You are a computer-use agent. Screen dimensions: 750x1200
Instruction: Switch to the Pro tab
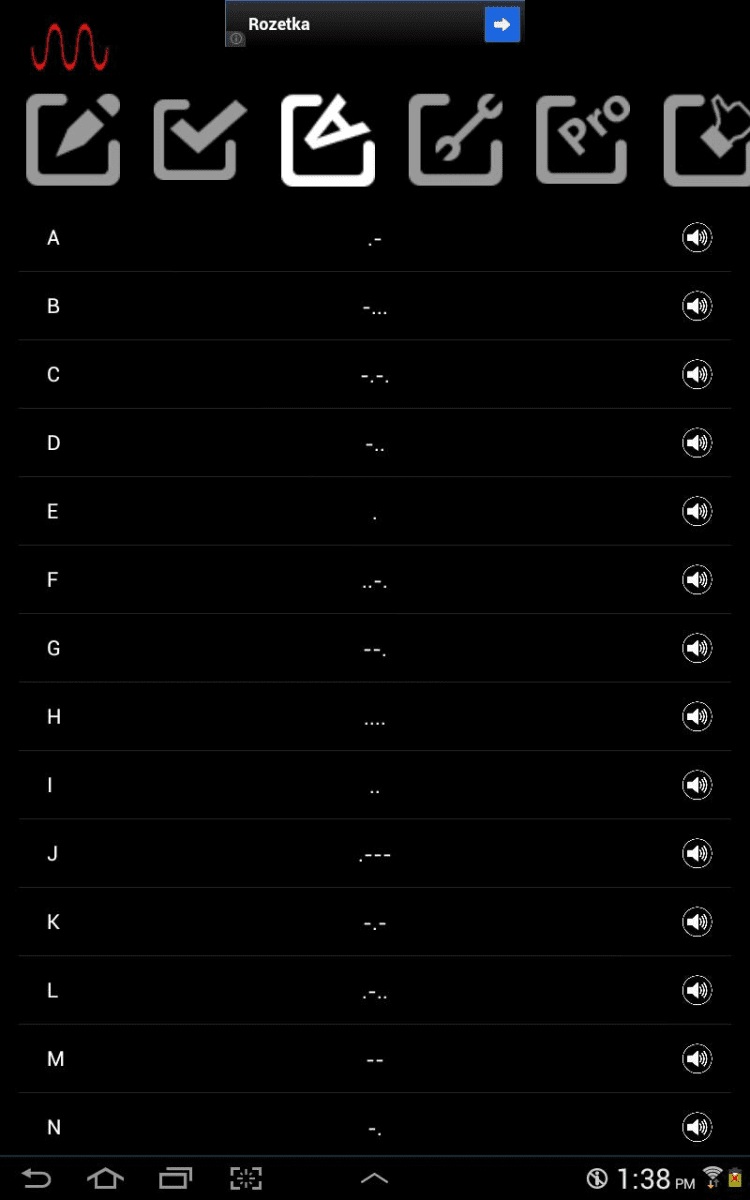[583, 139]
